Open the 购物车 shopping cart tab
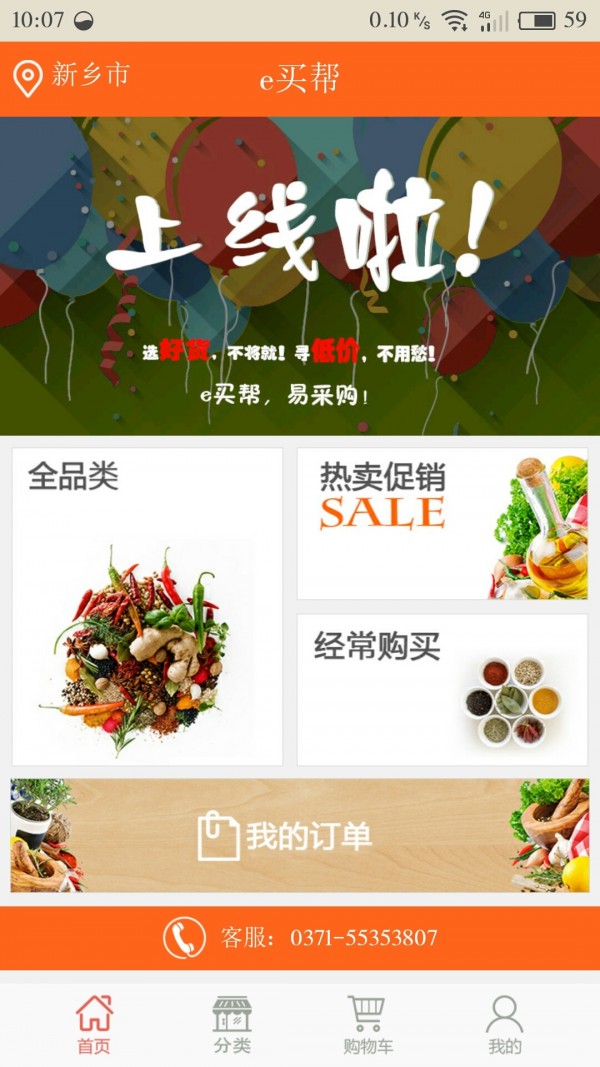Image resolution: width=600 pixels, height=1067 pixels. point(368,1025)
